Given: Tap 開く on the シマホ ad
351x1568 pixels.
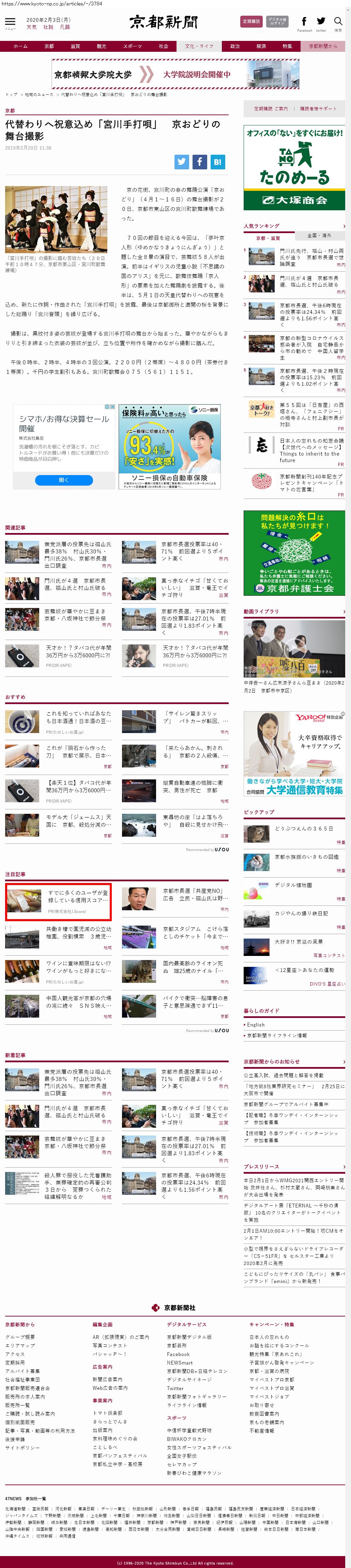Looking at the screenshot, I should click(64, 480).
